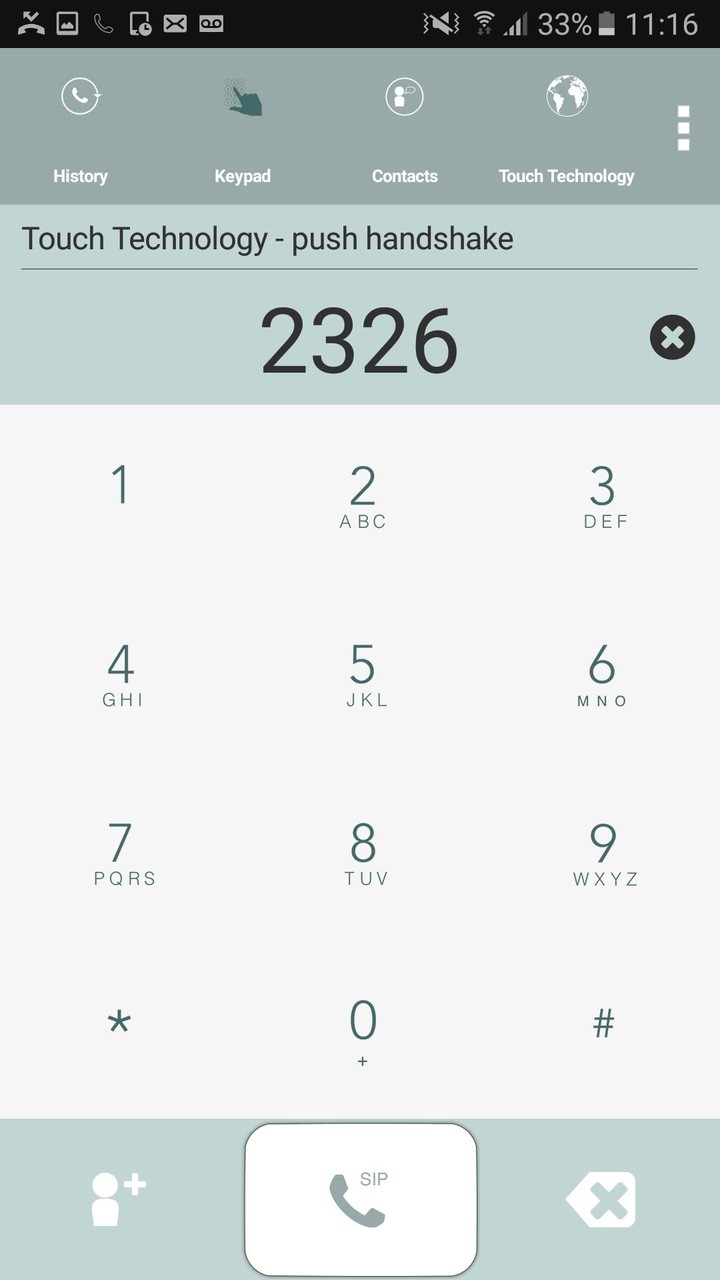
Task: Add this number as a new contact
Action: coord(118,1199)
